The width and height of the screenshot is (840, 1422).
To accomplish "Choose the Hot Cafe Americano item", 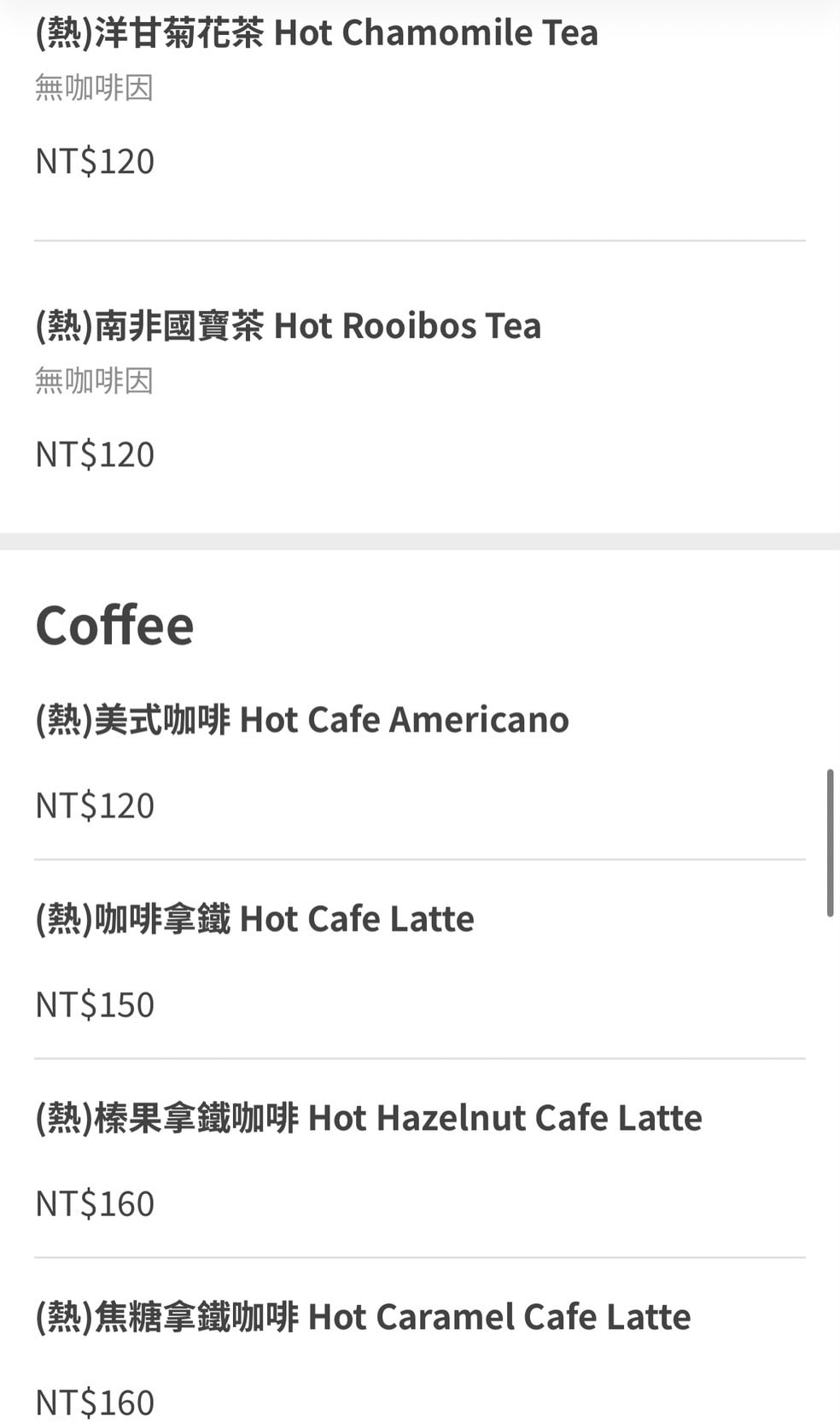I will tap(302, 720).
